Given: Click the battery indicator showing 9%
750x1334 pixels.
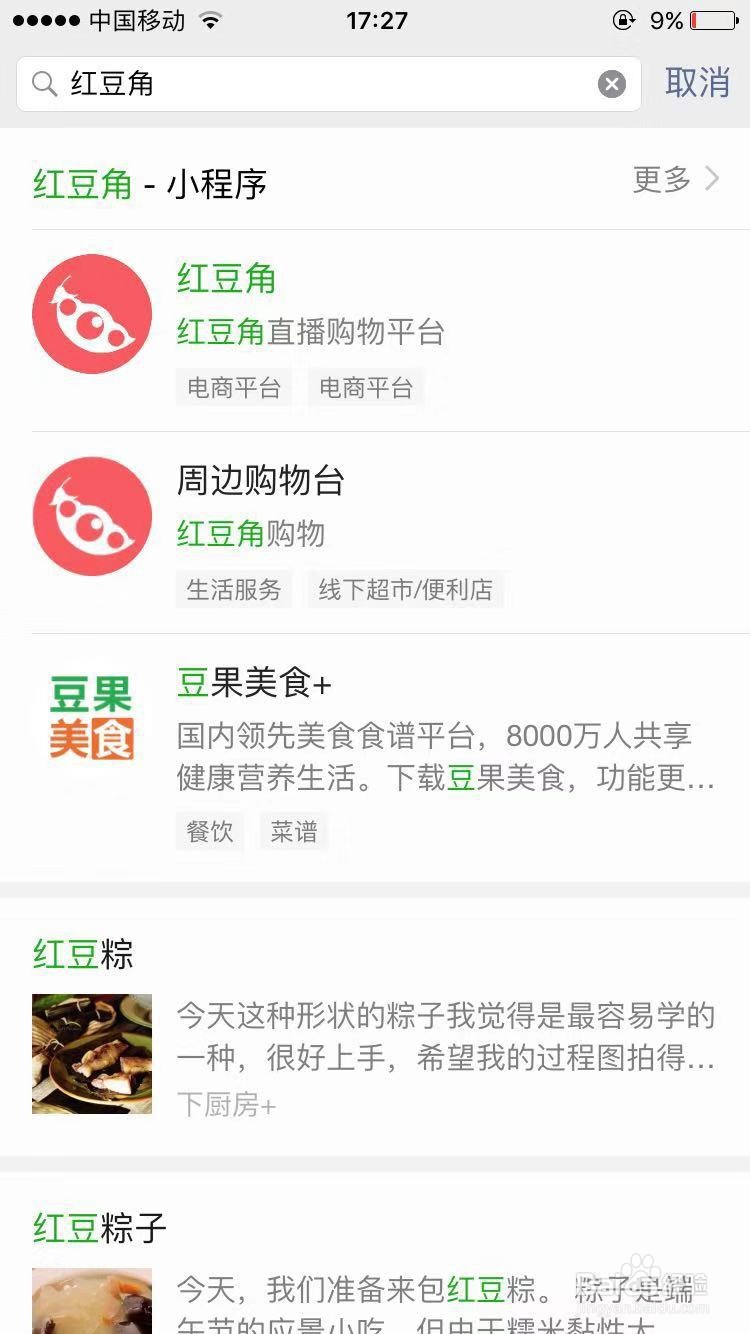Looking at the screenshot, I should coord(714,18).
